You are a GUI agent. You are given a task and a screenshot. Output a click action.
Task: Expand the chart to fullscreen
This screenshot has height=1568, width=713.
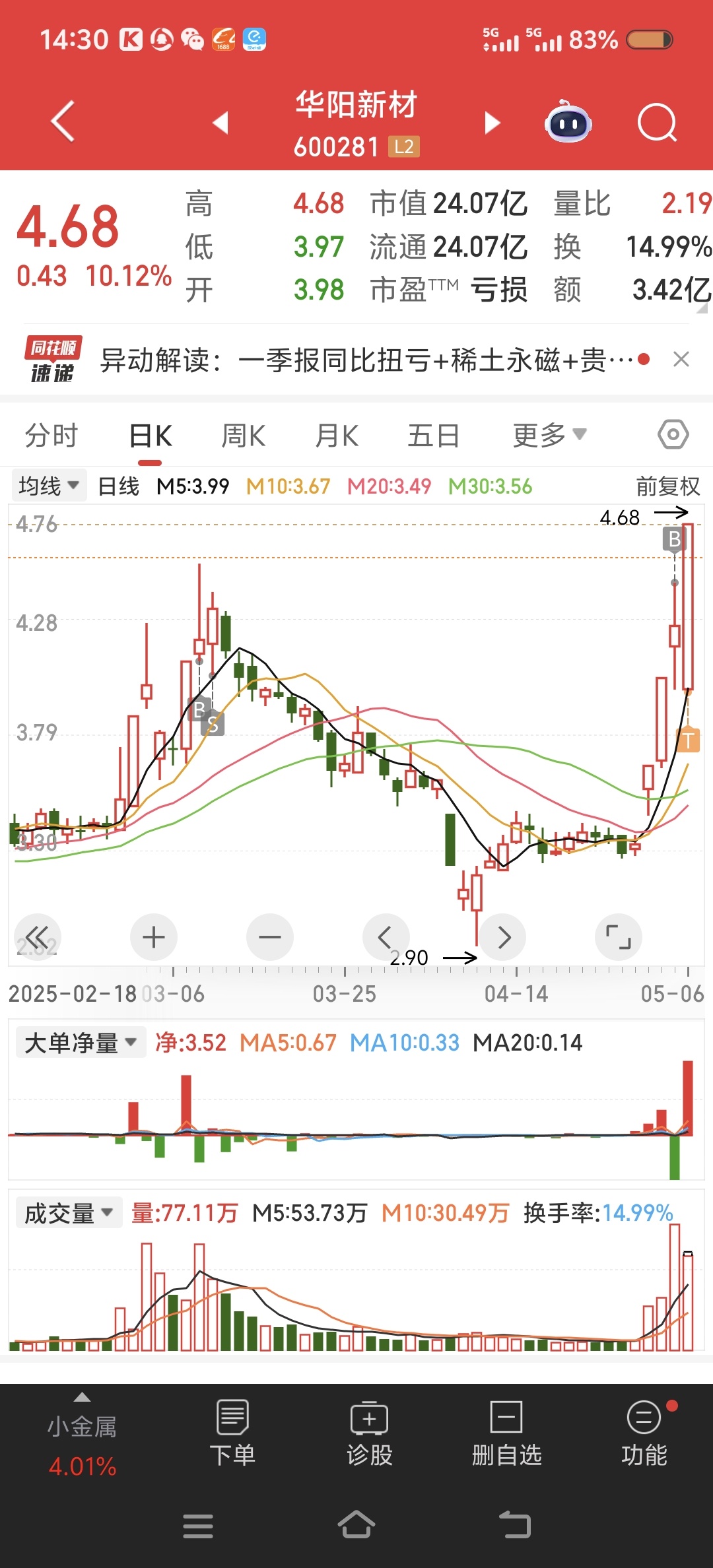click(x=619, y=937)
